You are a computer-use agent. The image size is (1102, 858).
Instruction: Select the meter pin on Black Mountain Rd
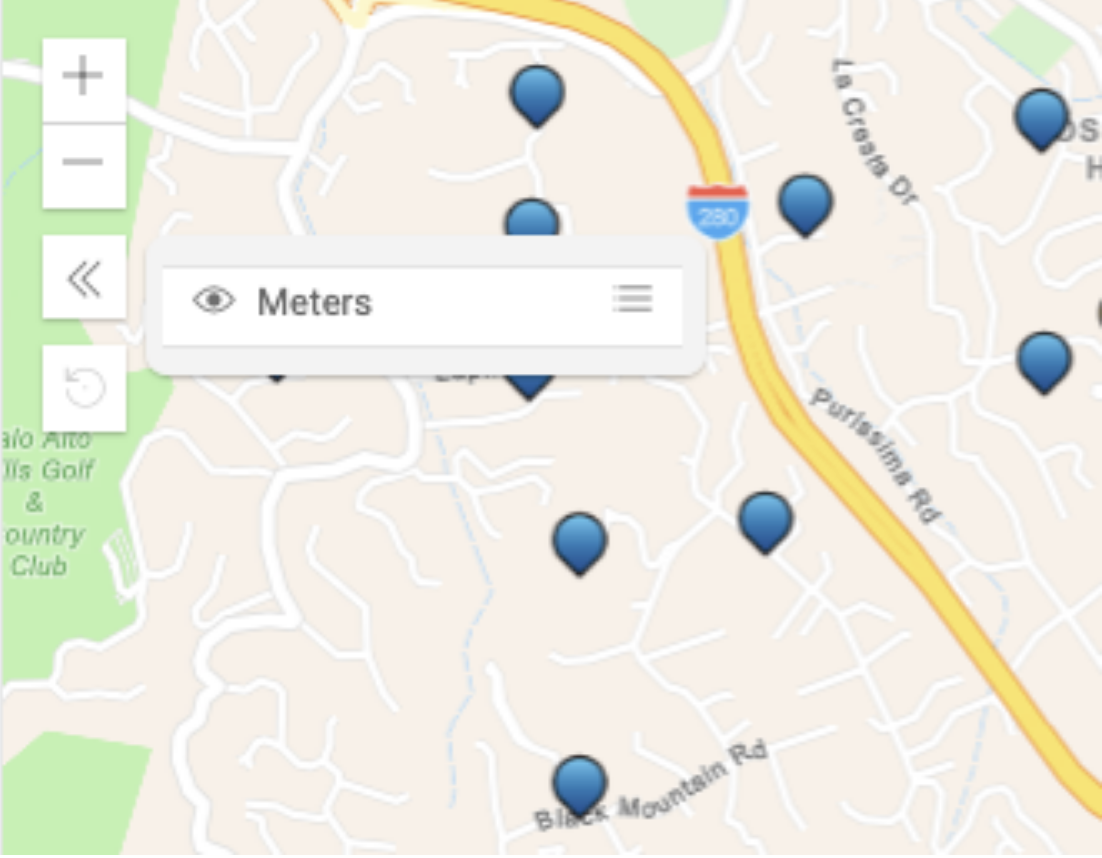[x=580, y=783]
